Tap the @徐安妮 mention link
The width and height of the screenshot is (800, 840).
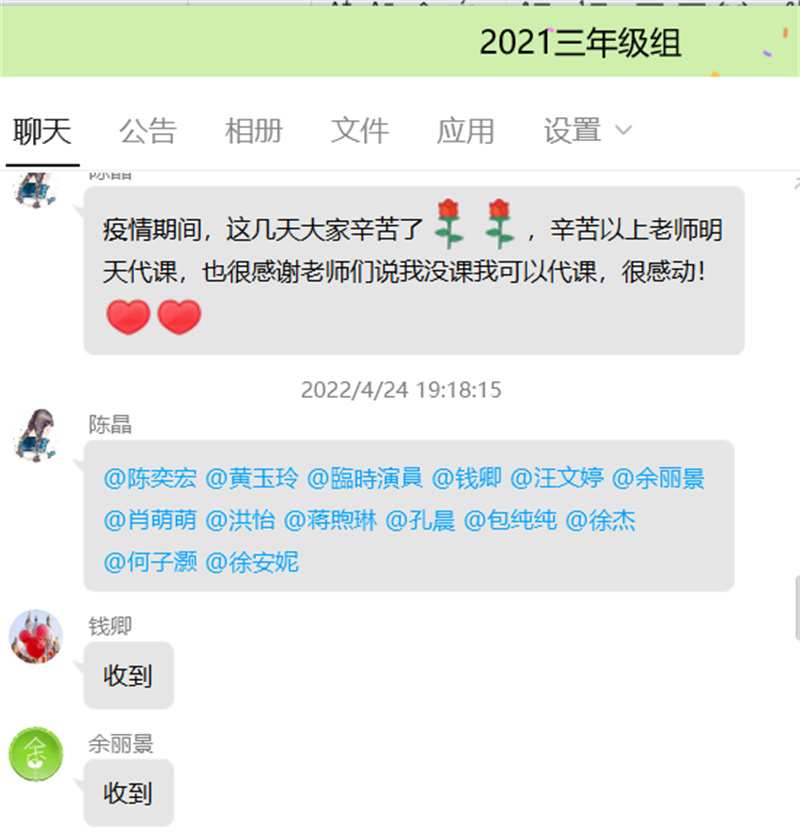pyautogui.click(x=252, y=562)
